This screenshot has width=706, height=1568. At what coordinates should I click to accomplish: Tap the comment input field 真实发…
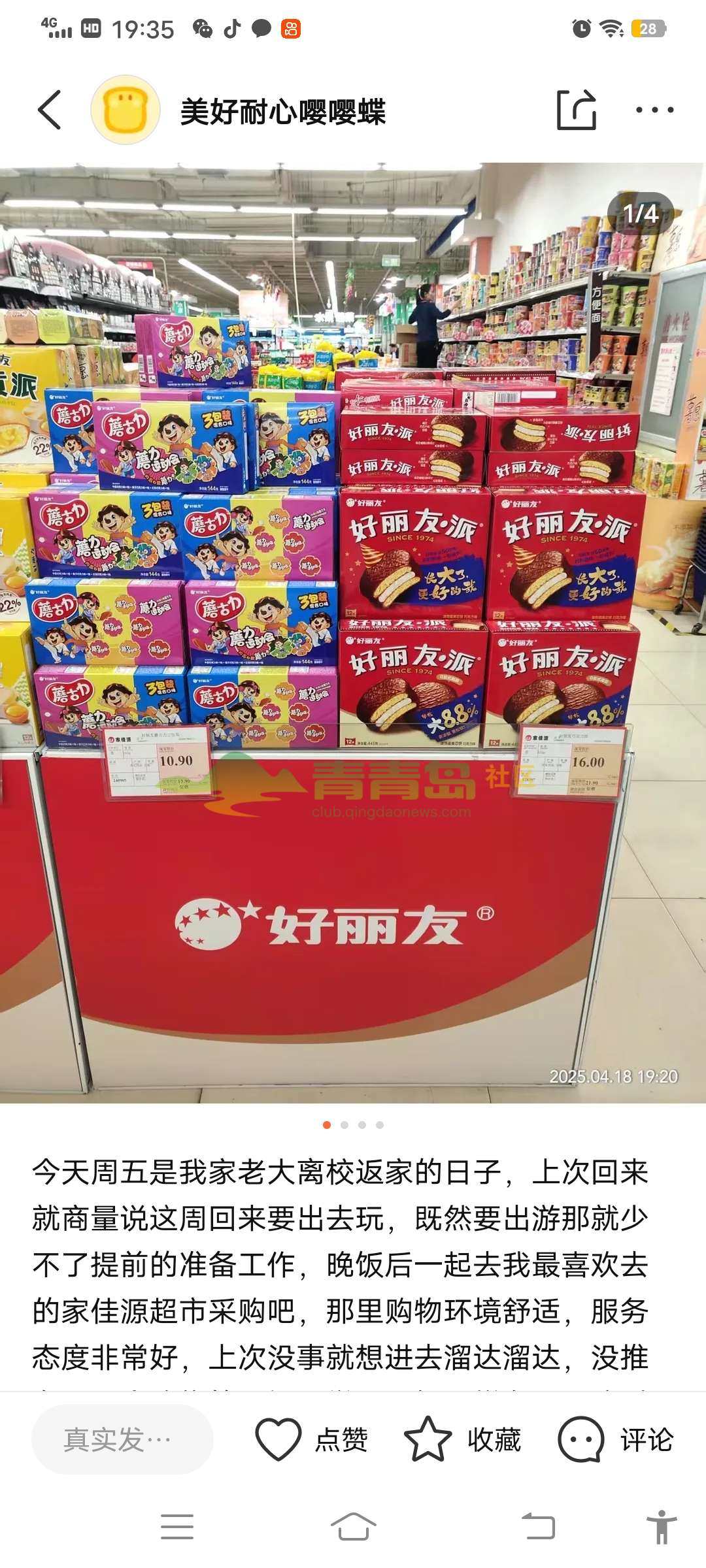tap(122, 1439)
